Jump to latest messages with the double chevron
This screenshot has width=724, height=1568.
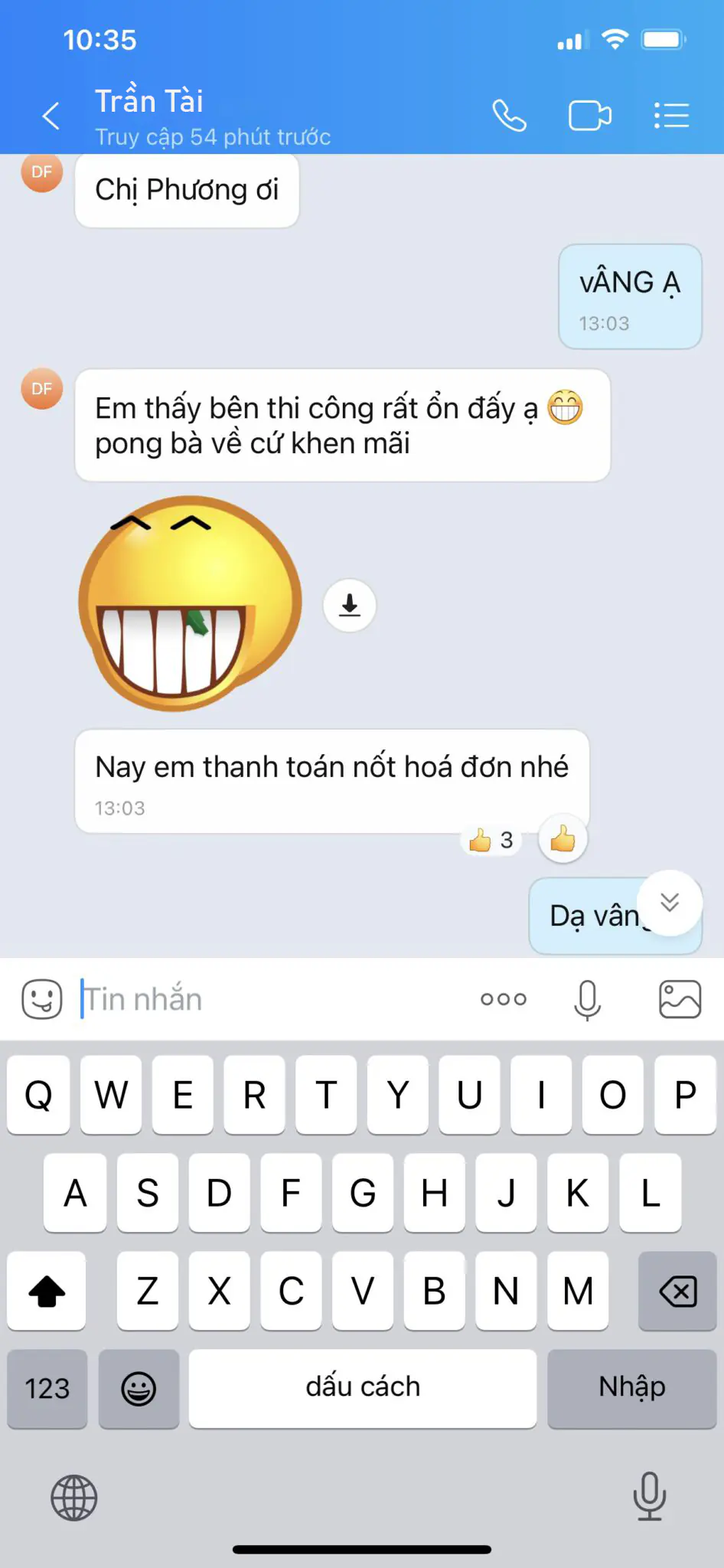[x=670, y=903]
